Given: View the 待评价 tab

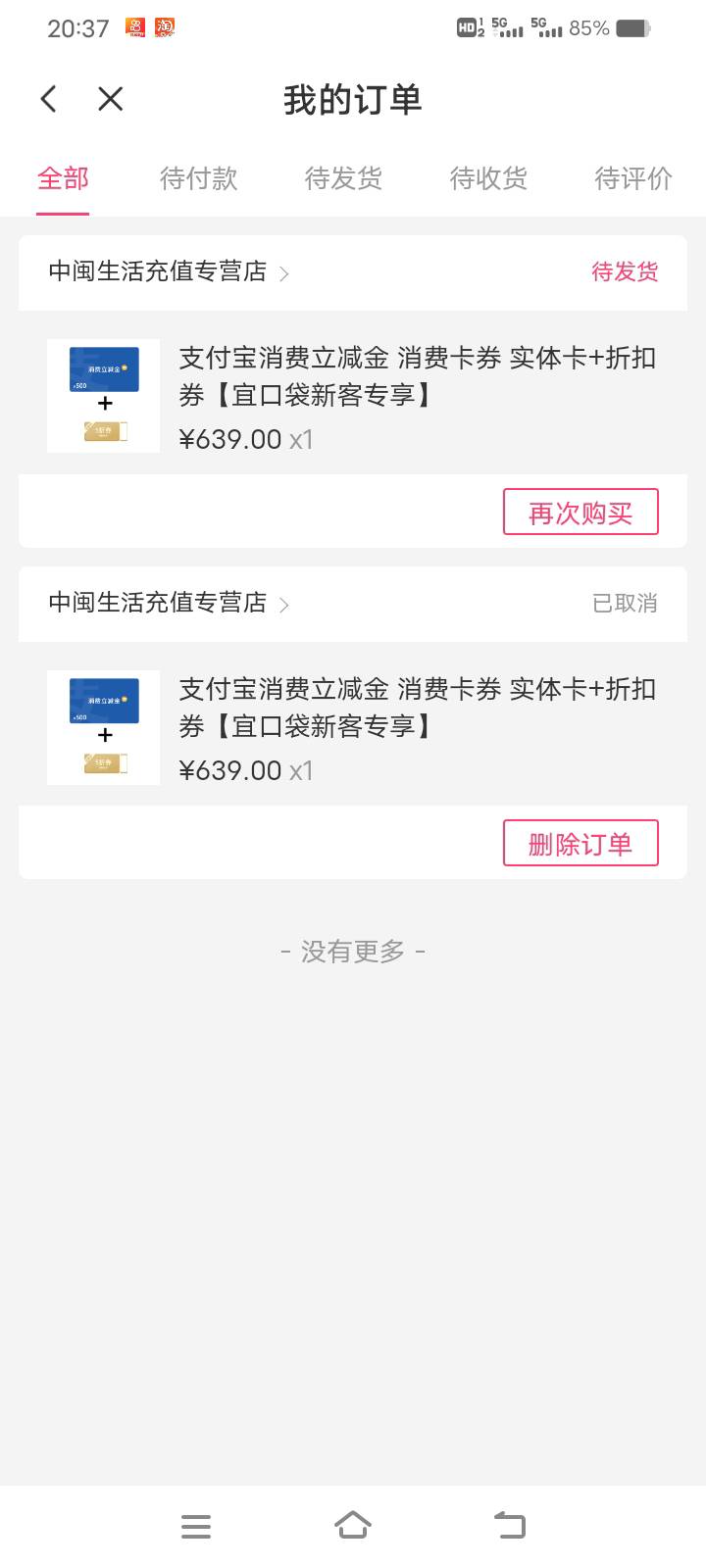Looking at the screenshot, I should point(632,178).
